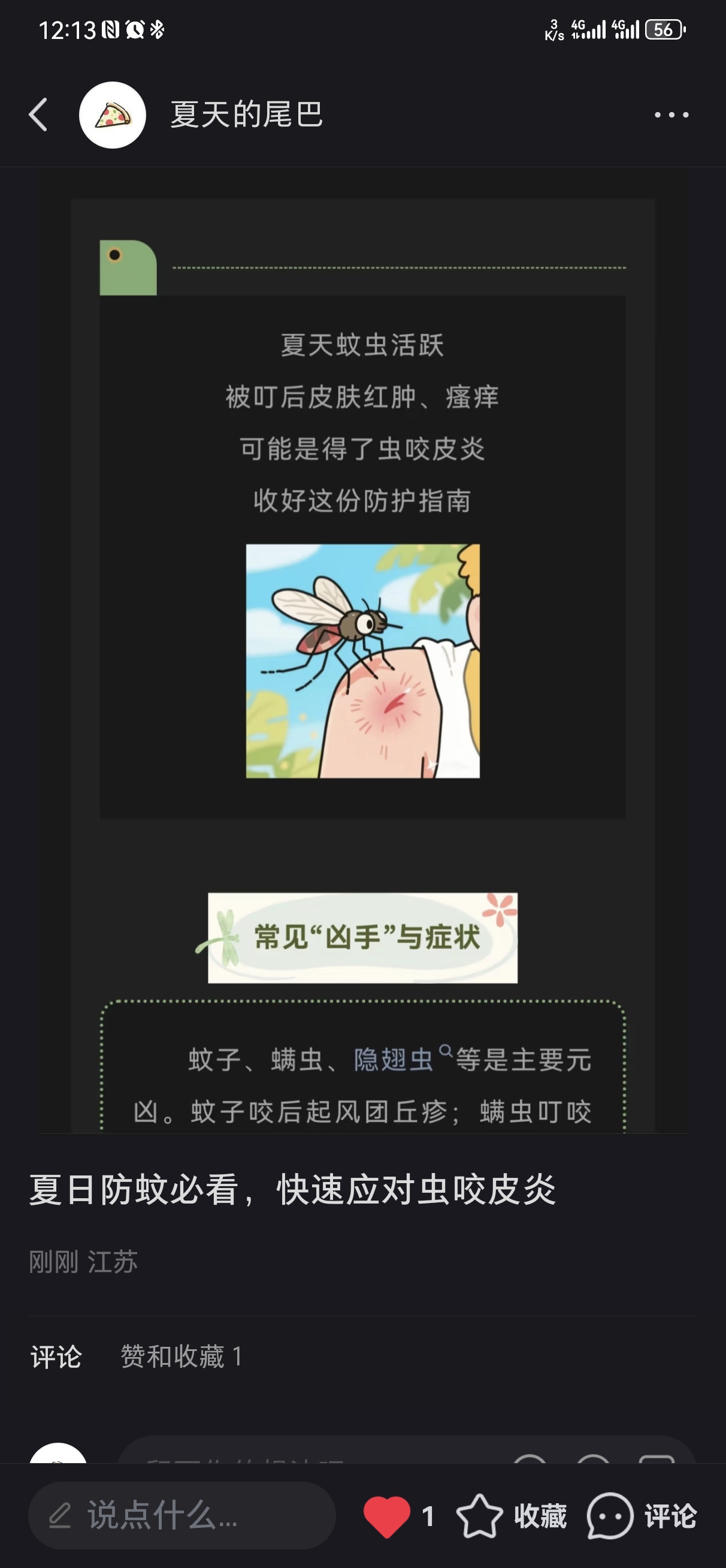Open the 夏天的尾巴 profile avatar

pos(113,115)
